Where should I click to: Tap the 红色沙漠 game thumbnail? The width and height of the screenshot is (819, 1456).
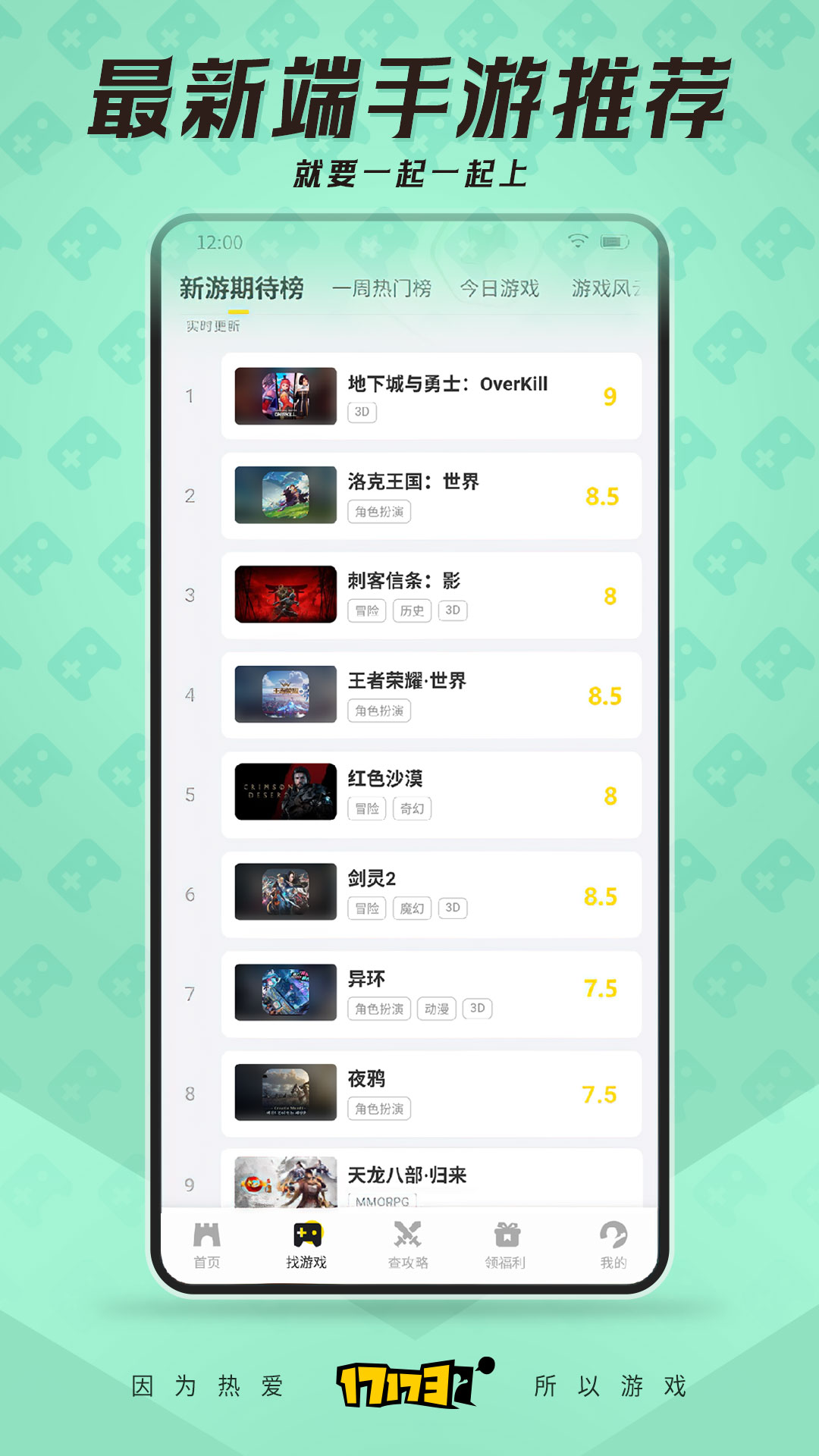pos(286,793)
